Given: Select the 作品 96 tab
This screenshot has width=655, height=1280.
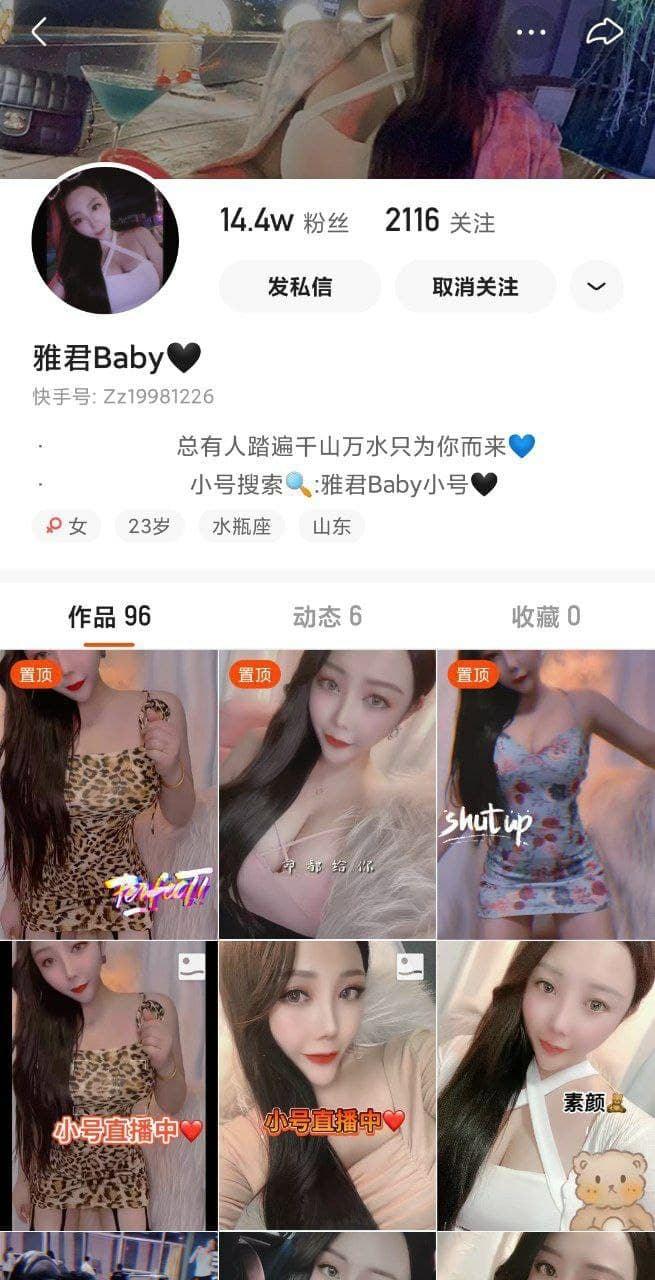Looking at the screenshot, I should pos(109,616).
